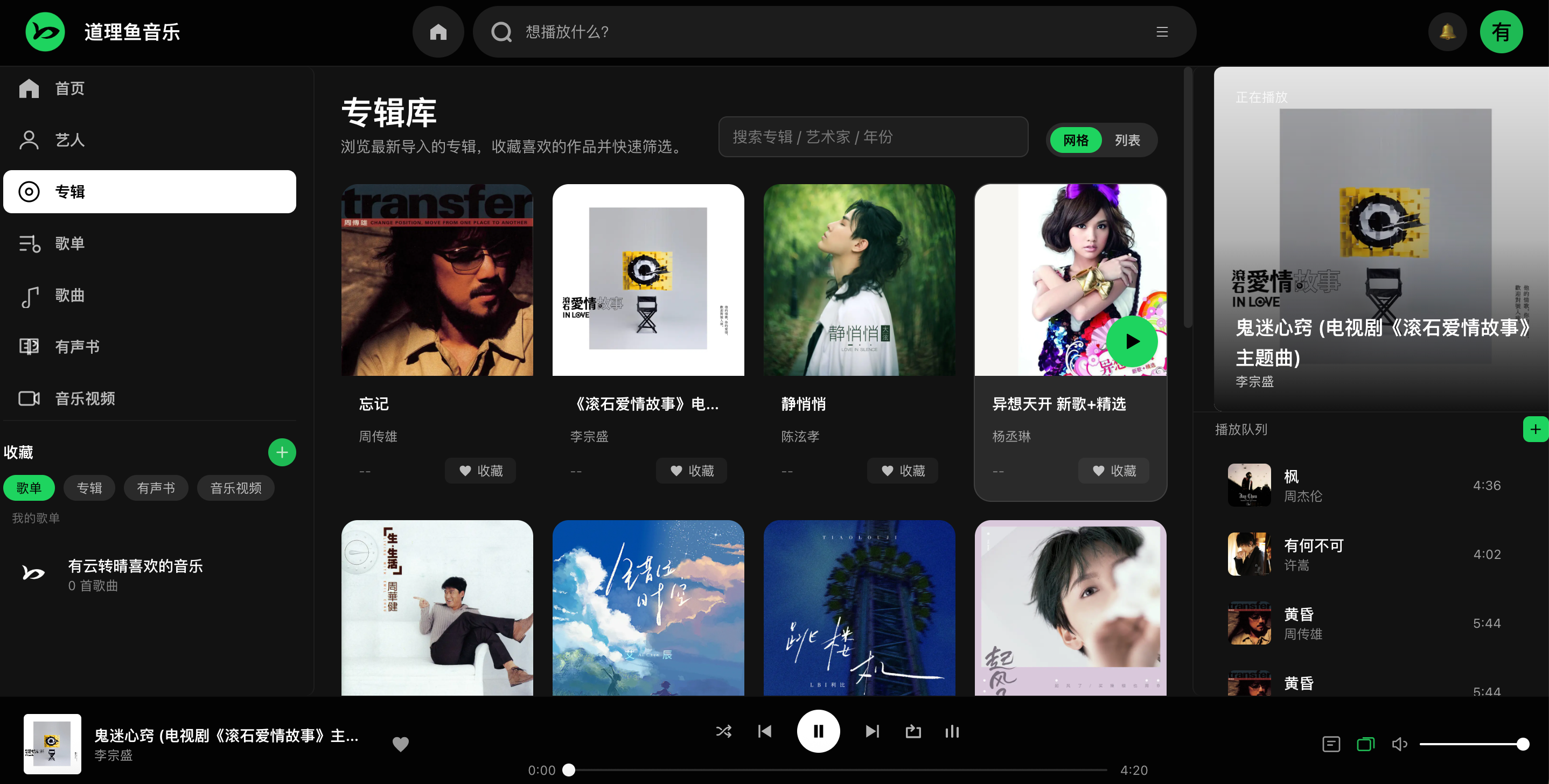Toggle shuffle playback

point(723,731)
